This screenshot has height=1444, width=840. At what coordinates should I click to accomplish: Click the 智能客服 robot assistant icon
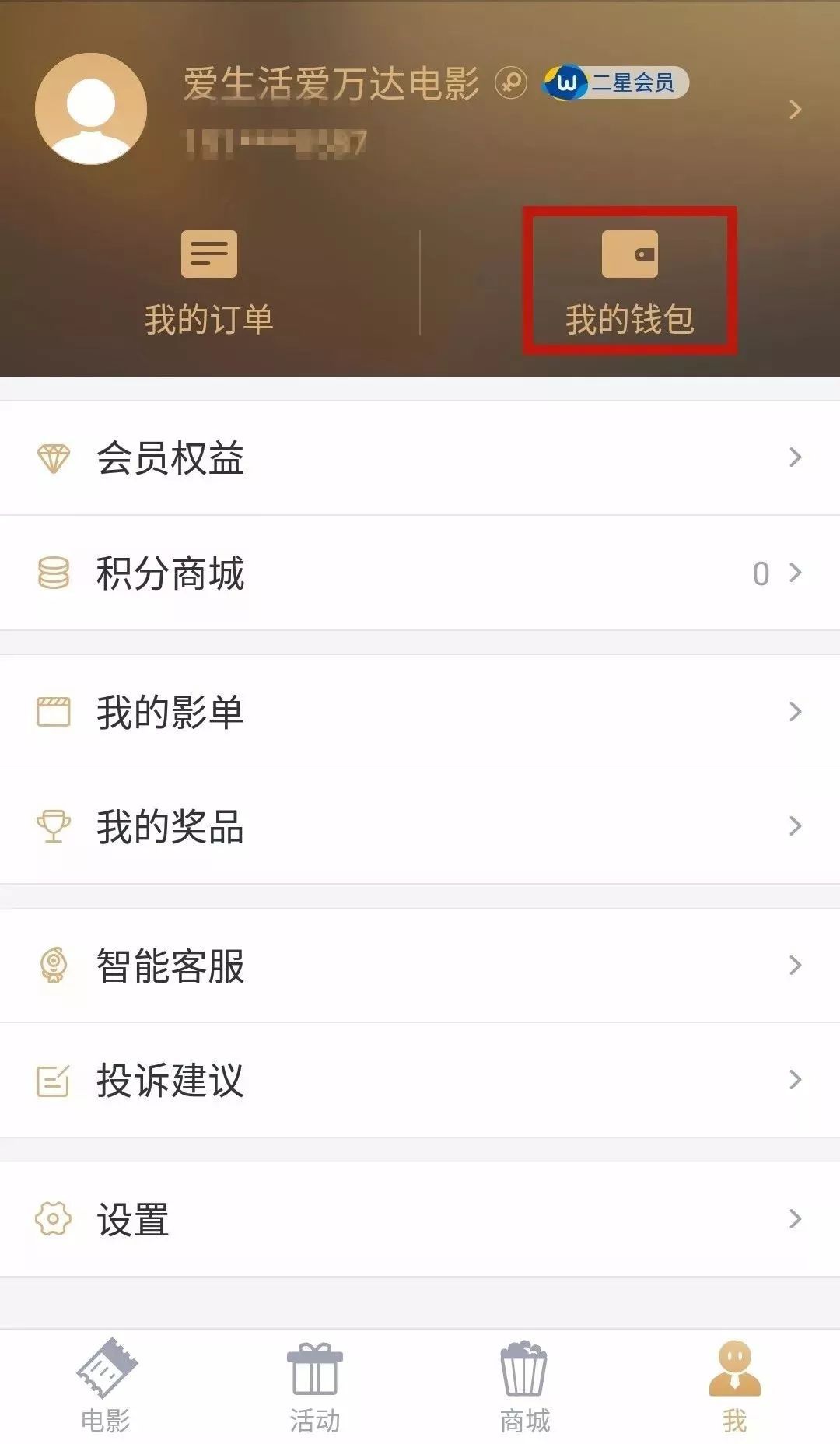point(53,965)
